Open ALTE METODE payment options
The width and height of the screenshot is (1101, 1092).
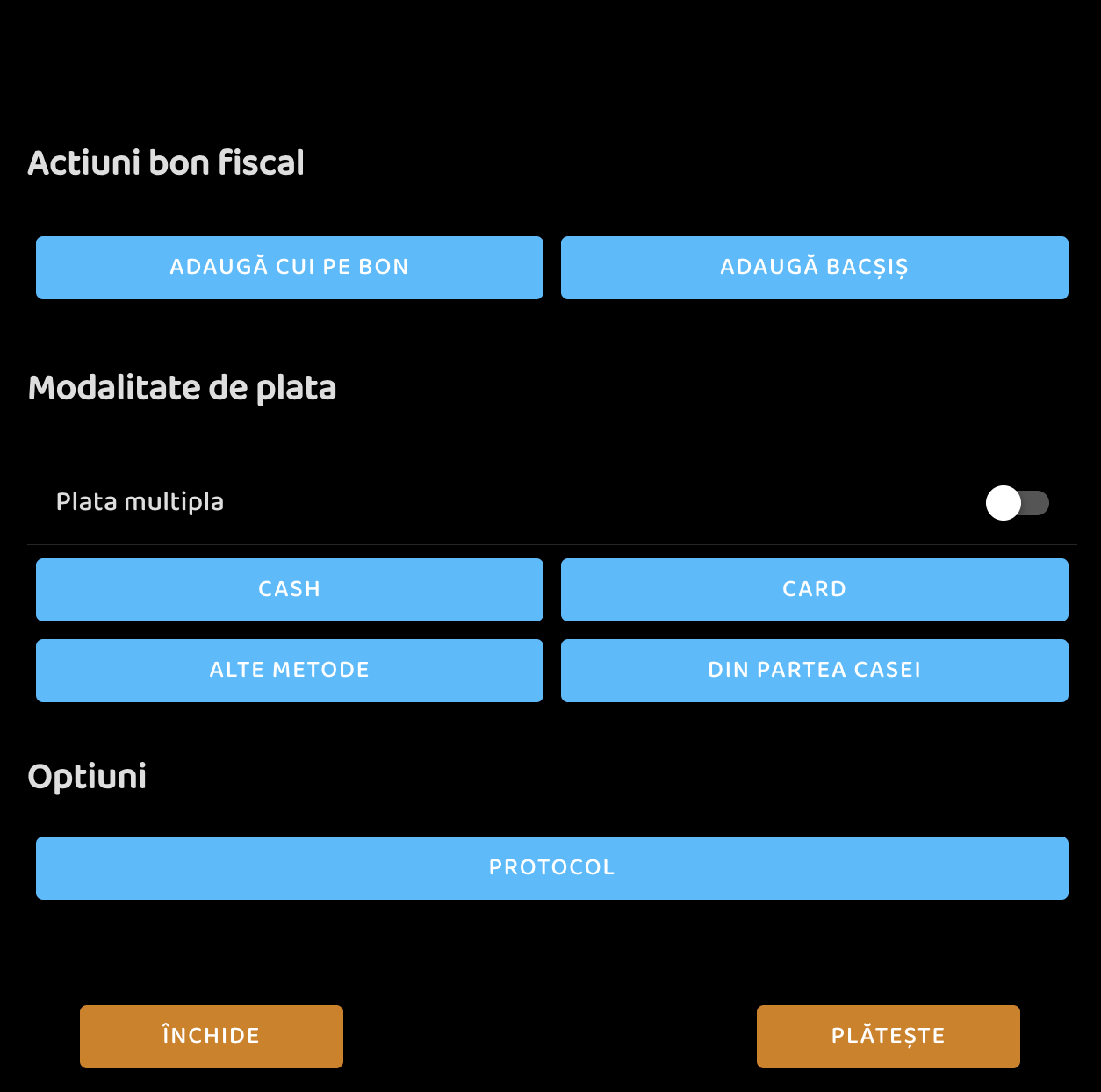click(x=290, y=671)
